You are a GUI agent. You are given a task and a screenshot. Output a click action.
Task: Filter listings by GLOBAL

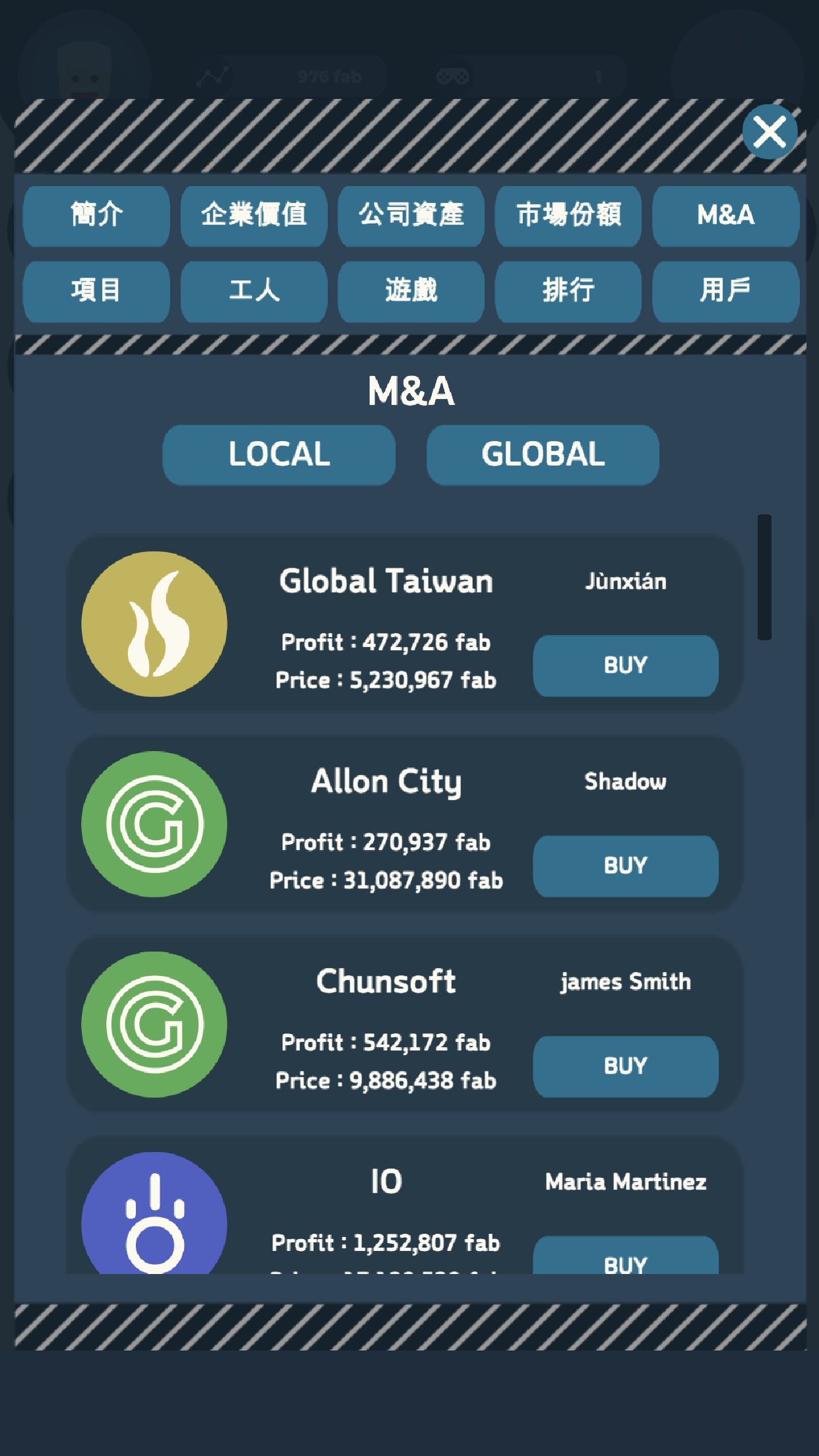click(x=543, y=455)
